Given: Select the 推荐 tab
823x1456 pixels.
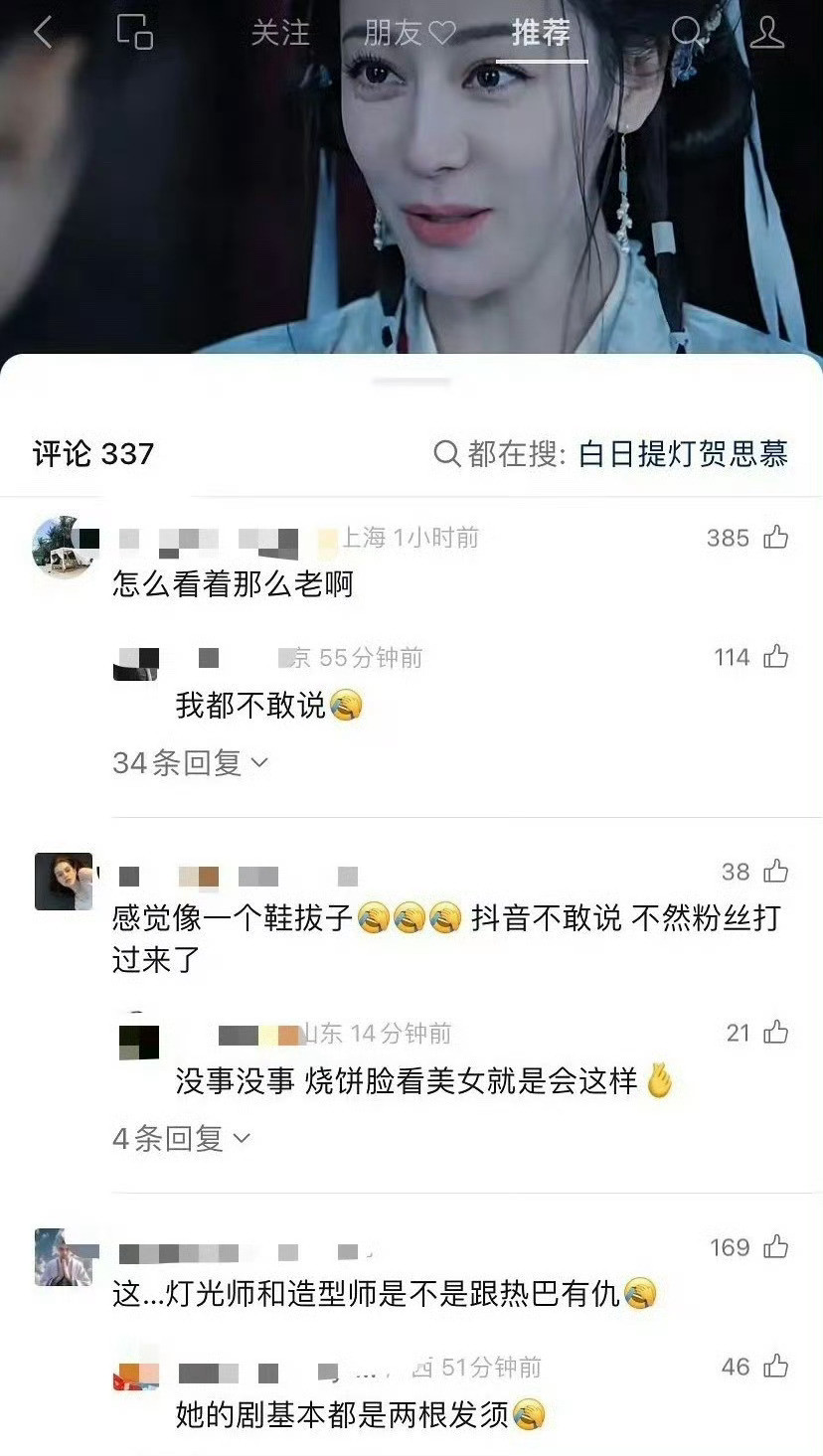Looking at the screenshot, I should click(x=540, y=32).
